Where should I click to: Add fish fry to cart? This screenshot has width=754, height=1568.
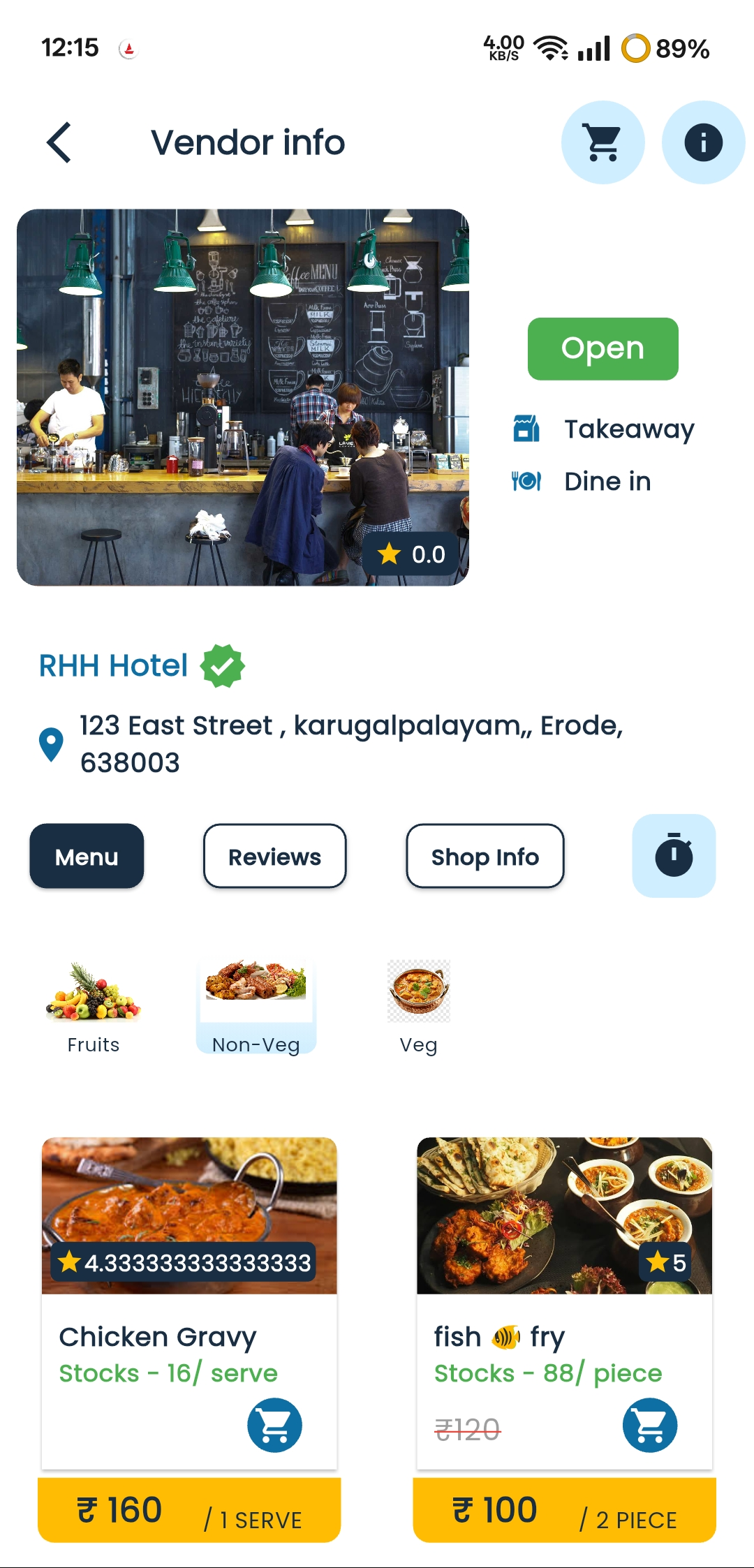click(x=649, y=1425)
